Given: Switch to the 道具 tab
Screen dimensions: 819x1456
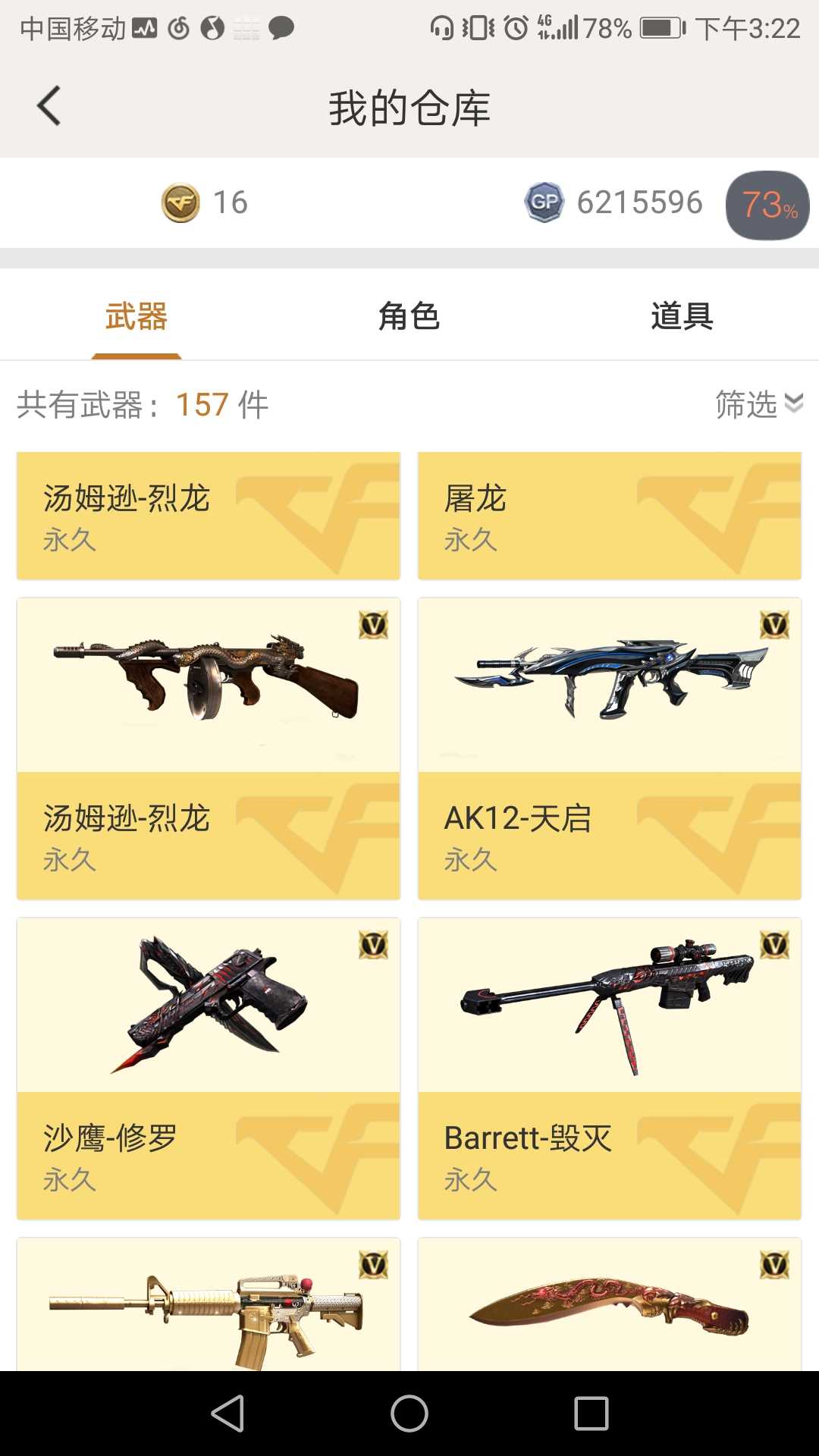Looking at the screenshot, I should [x=682, y=316].
